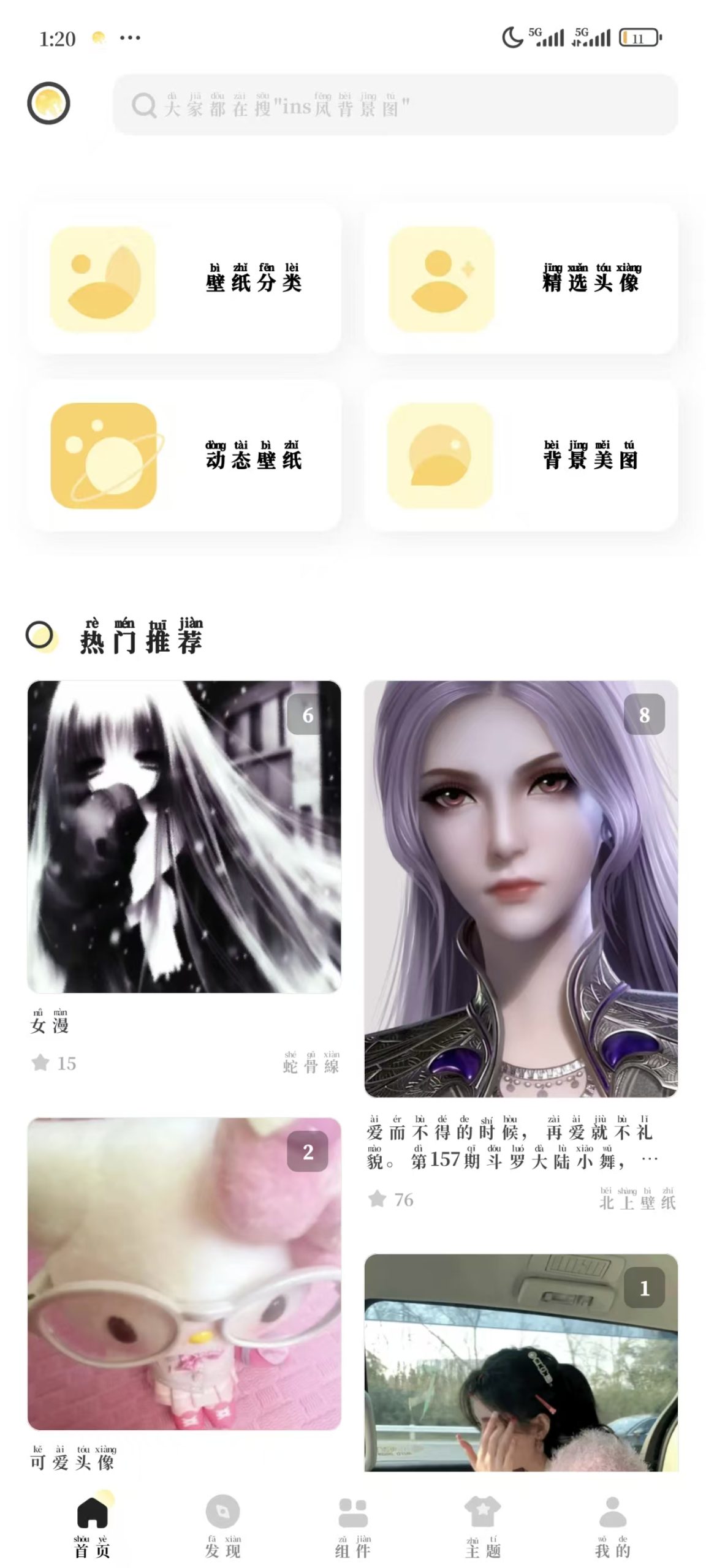Open 动态壁纸 card
The image size is (706, 1568).
point(184,456)
